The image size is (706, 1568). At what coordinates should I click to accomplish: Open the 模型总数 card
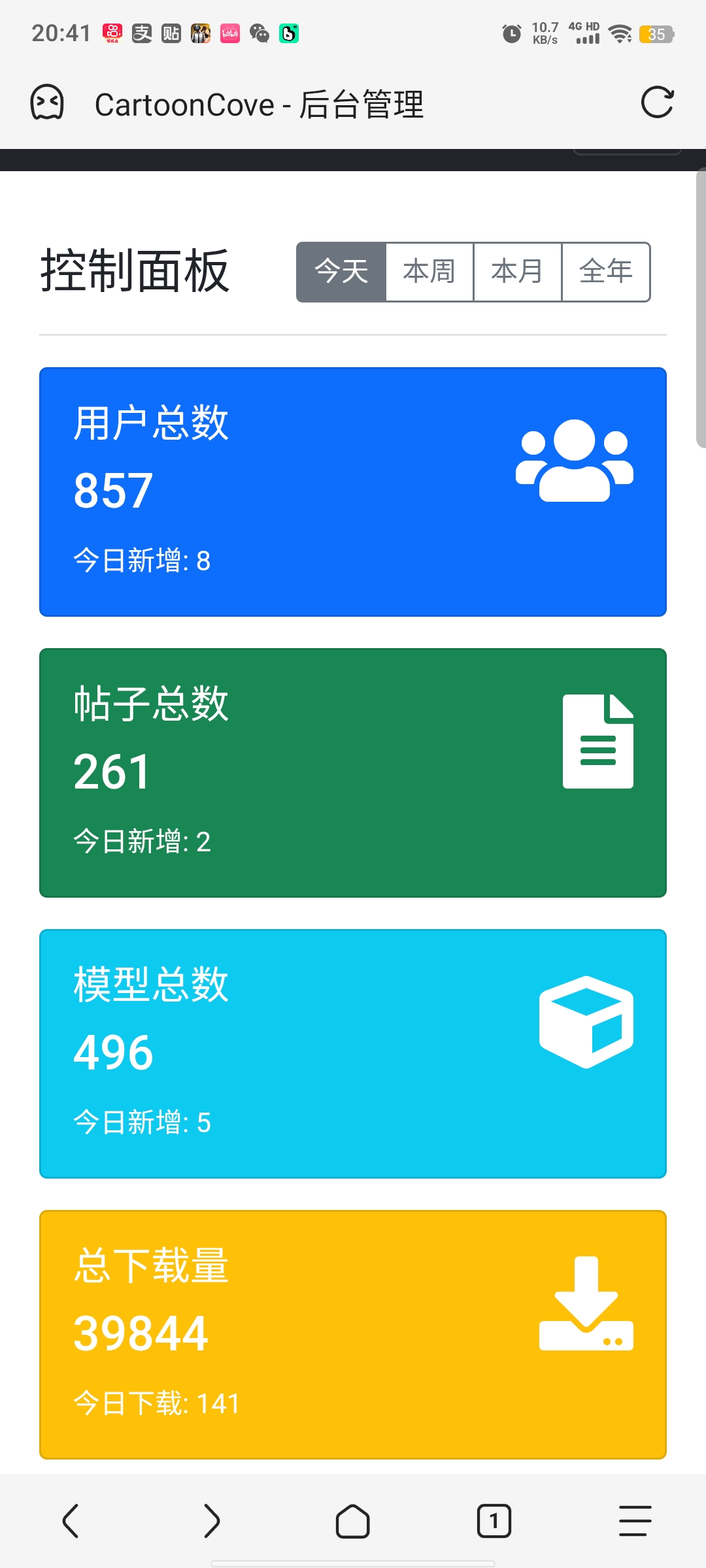pos(353,1054)
